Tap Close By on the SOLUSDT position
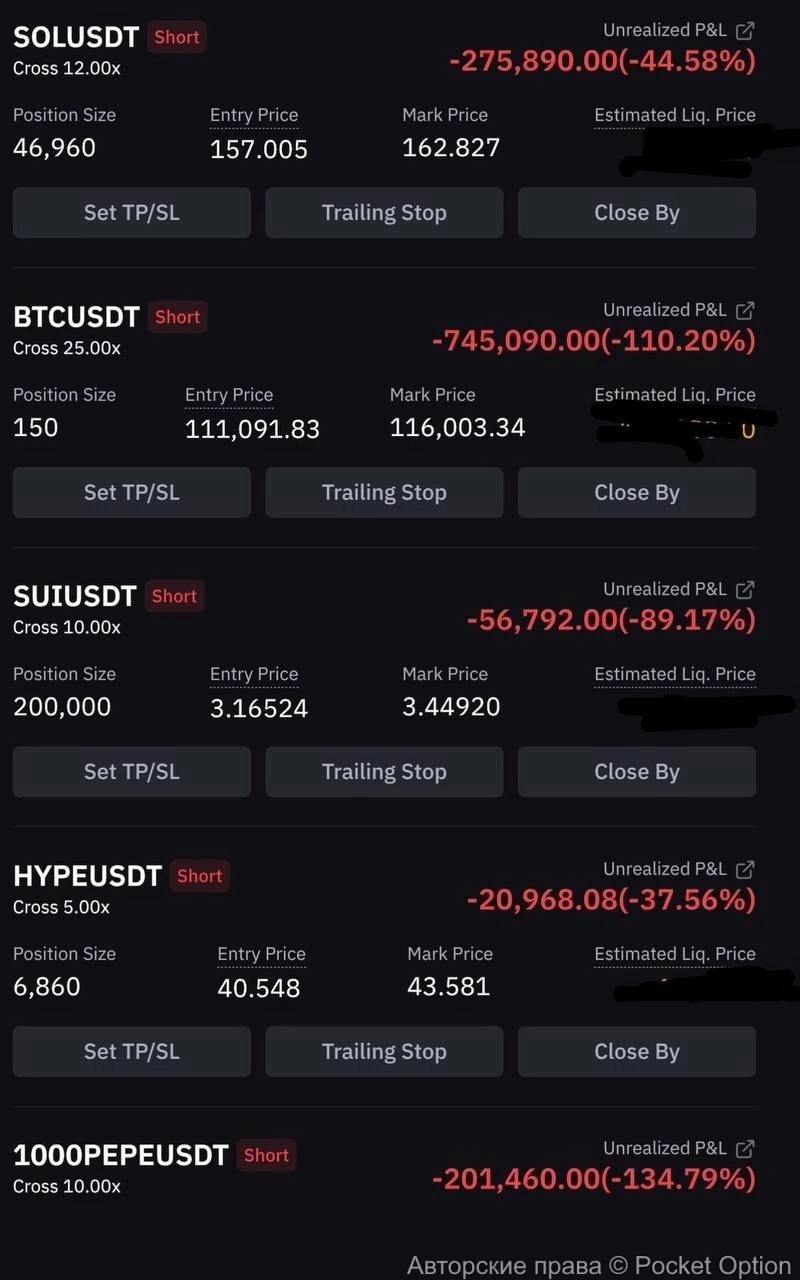Image resolution: width=800 pixels, height=1280 pixels. (636, 212)
